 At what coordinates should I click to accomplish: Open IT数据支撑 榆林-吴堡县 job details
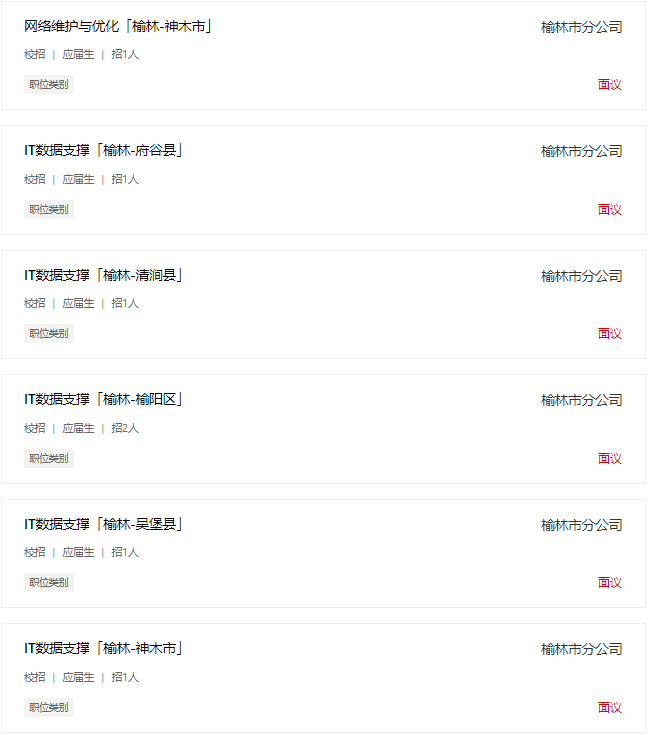103,525
